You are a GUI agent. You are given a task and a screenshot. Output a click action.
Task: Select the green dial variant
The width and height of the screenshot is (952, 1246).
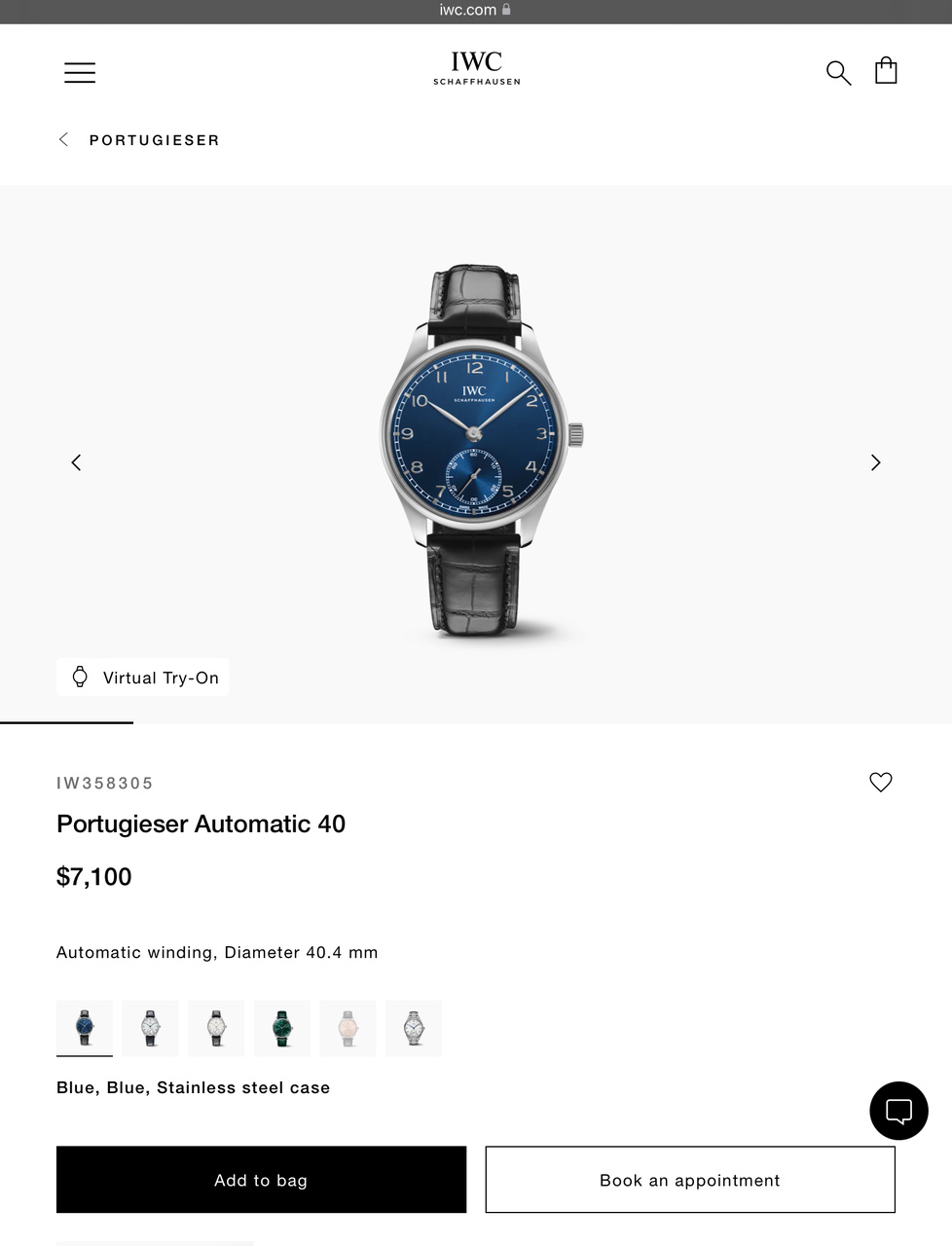(282, 1028)
